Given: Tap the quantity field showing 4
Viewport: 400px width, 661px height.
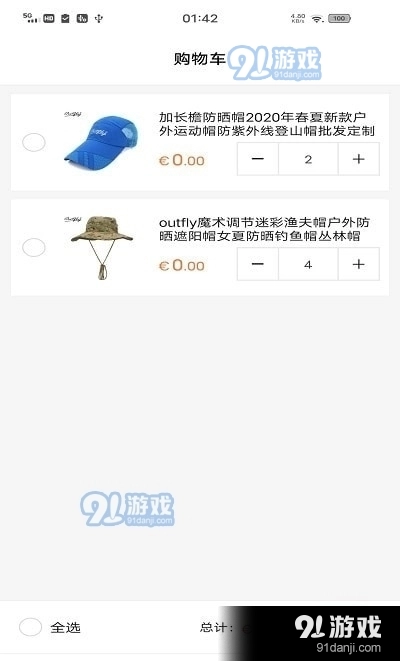Looking at the screenshot, I should click(x=308, y=264).
